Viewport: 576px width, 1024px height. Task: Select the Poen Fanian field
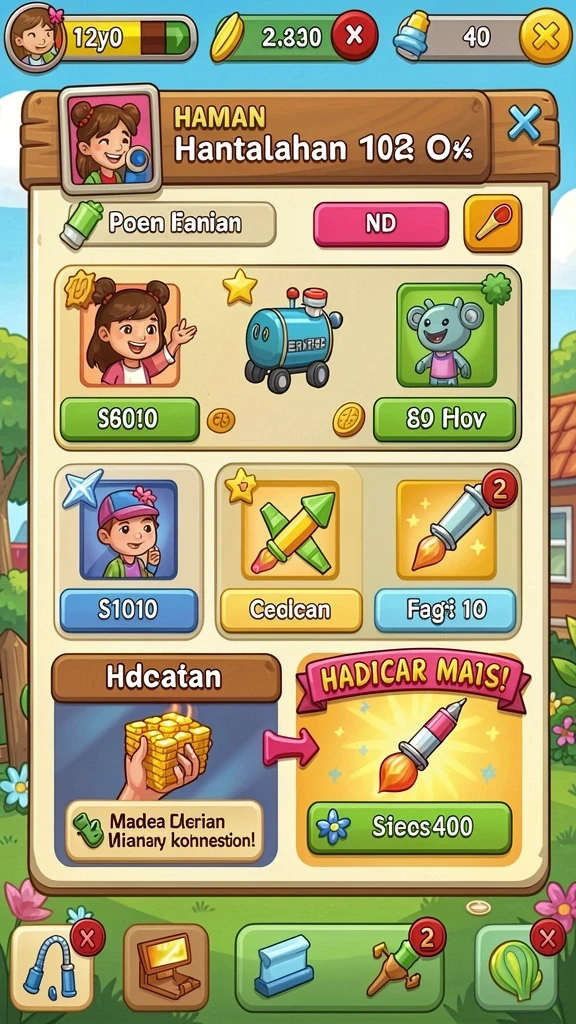click(x=168, y=224)
